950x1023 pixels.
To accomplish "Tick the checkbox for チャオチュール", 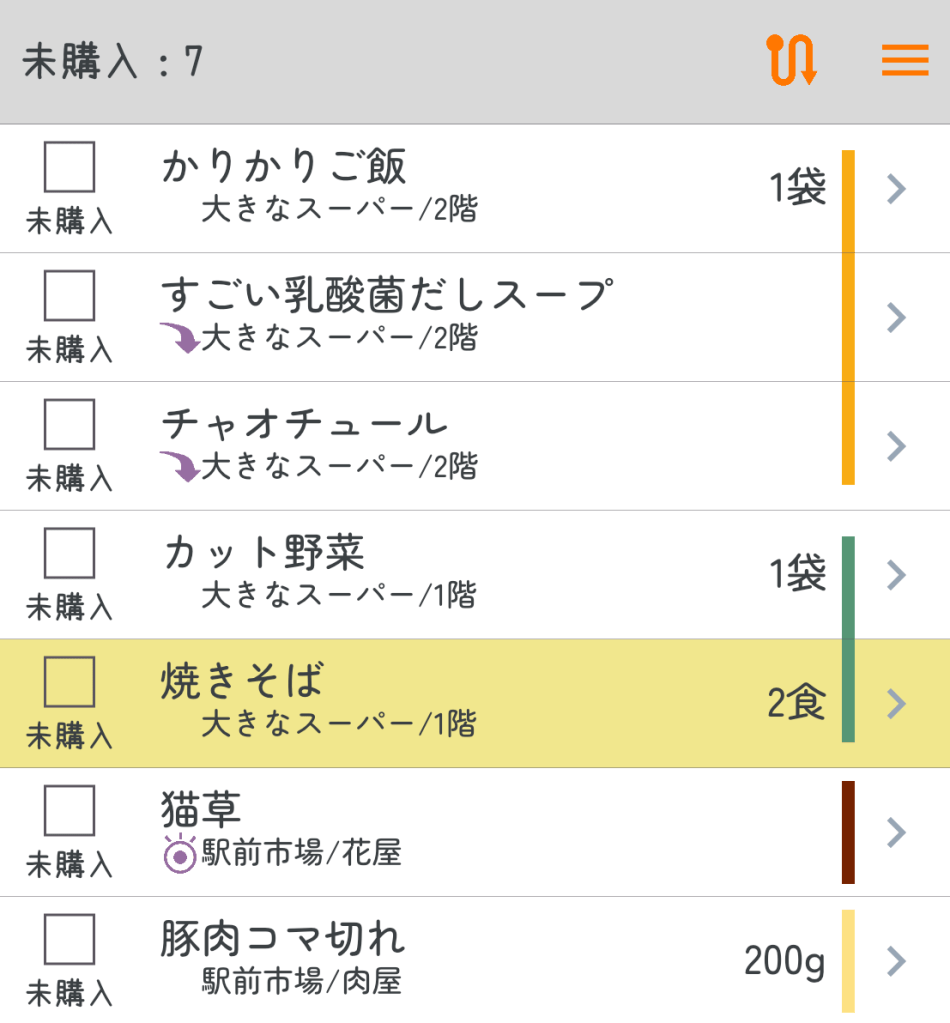I will [x=69, y=424].
